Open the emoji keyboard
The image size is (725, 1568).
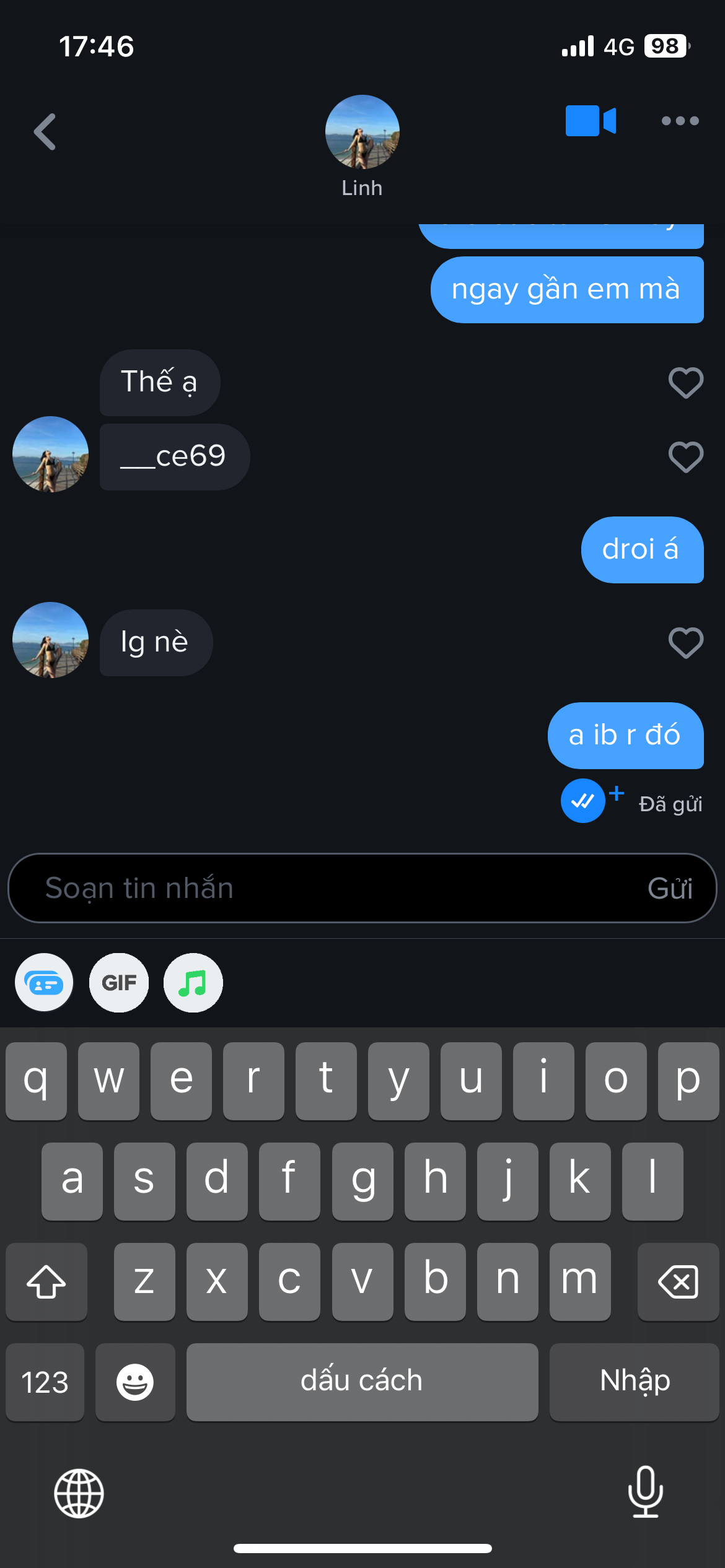(x=135, y=1382)
